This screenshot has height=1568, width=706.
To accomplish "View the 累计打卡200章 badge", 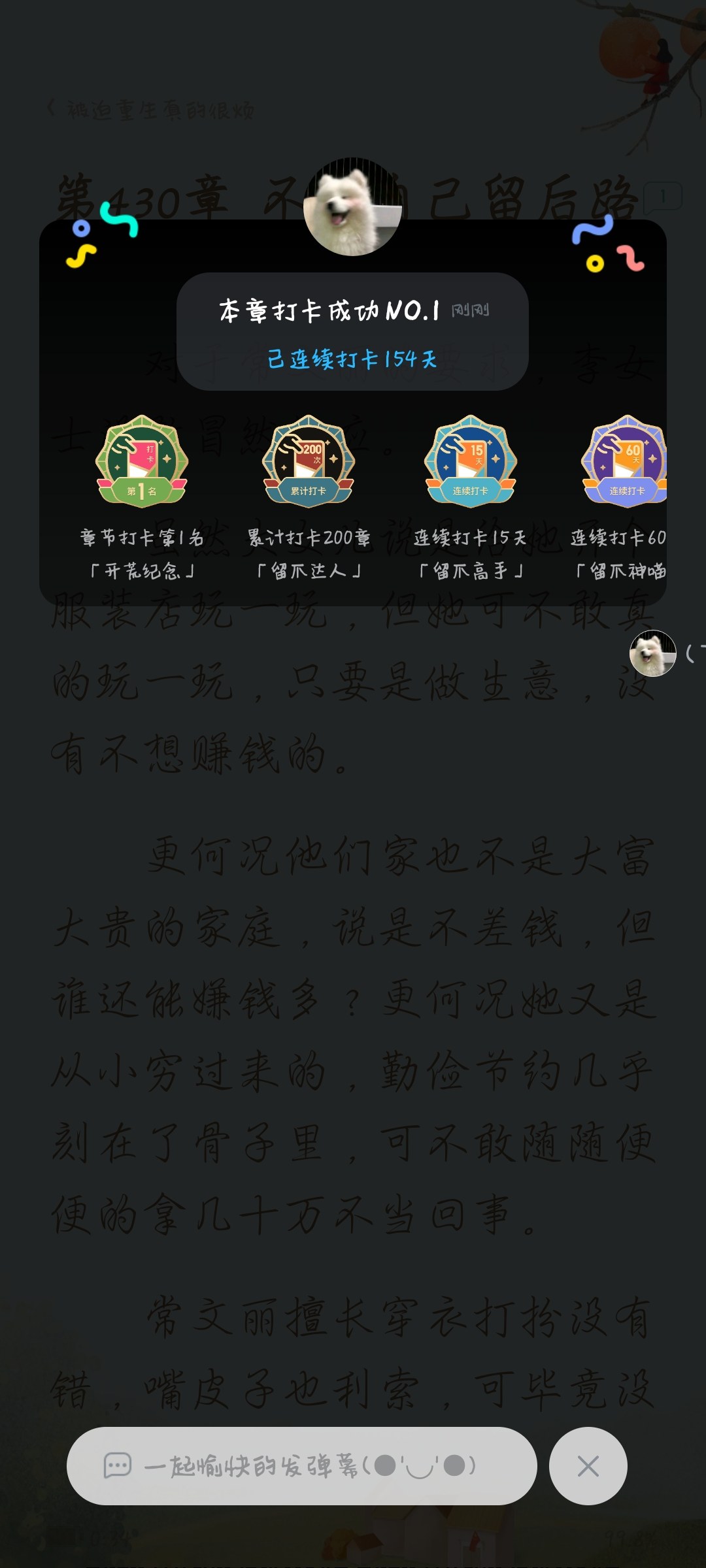I will click(x=309, y=462).
